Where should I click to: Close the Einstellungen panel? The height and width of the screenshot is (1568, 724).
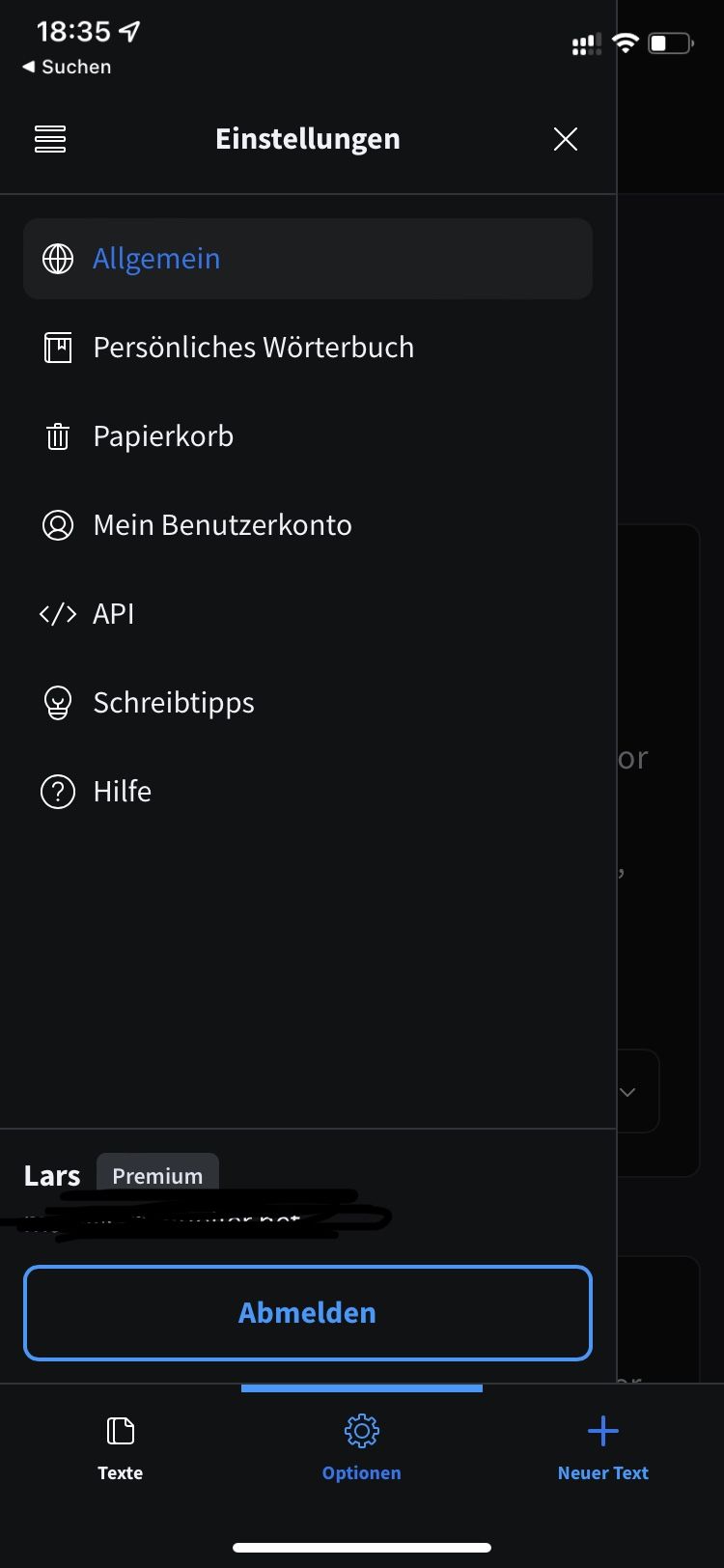(x=566, y=139)
